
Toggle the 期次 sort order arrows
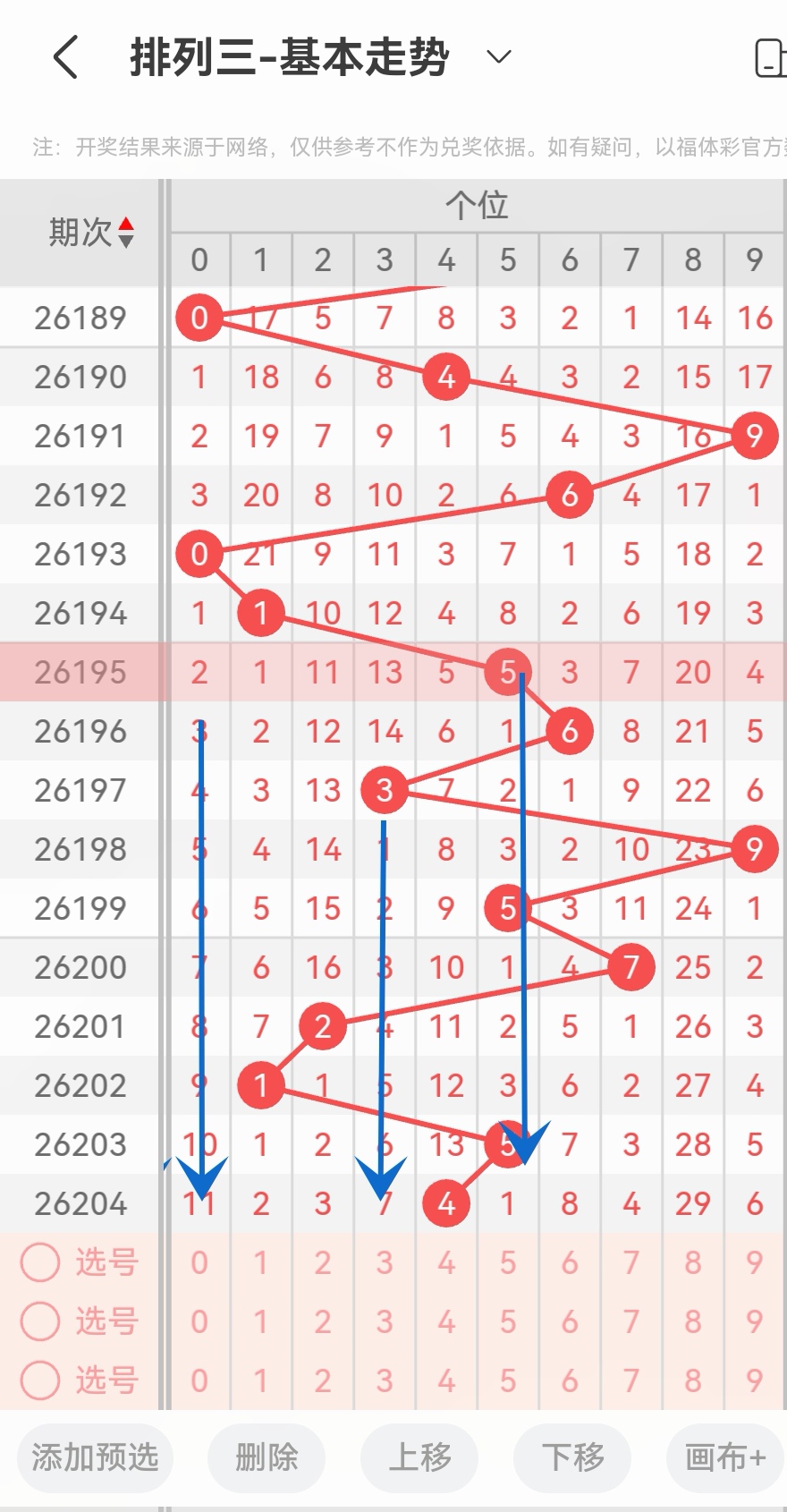pos(126,233)
